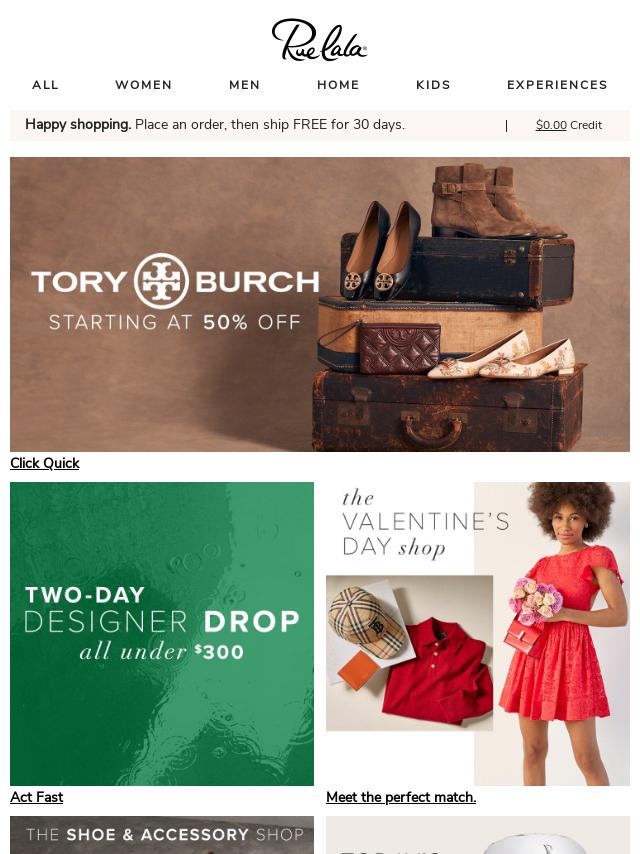Image resolution: width=640 pixels, height=854 pixels.
Task: Tap the Click Quick link
Action: [x=44, y=463]
